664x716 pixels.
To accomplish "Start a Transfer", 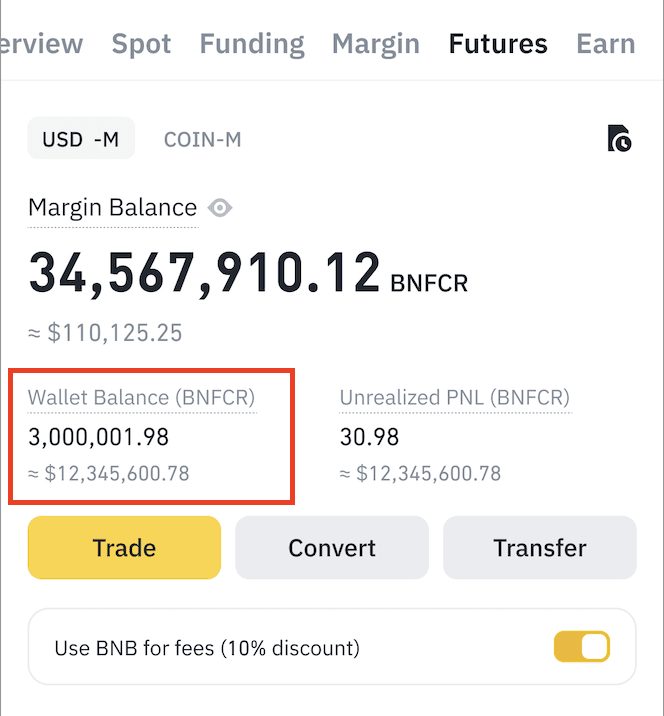I will 539,548.
